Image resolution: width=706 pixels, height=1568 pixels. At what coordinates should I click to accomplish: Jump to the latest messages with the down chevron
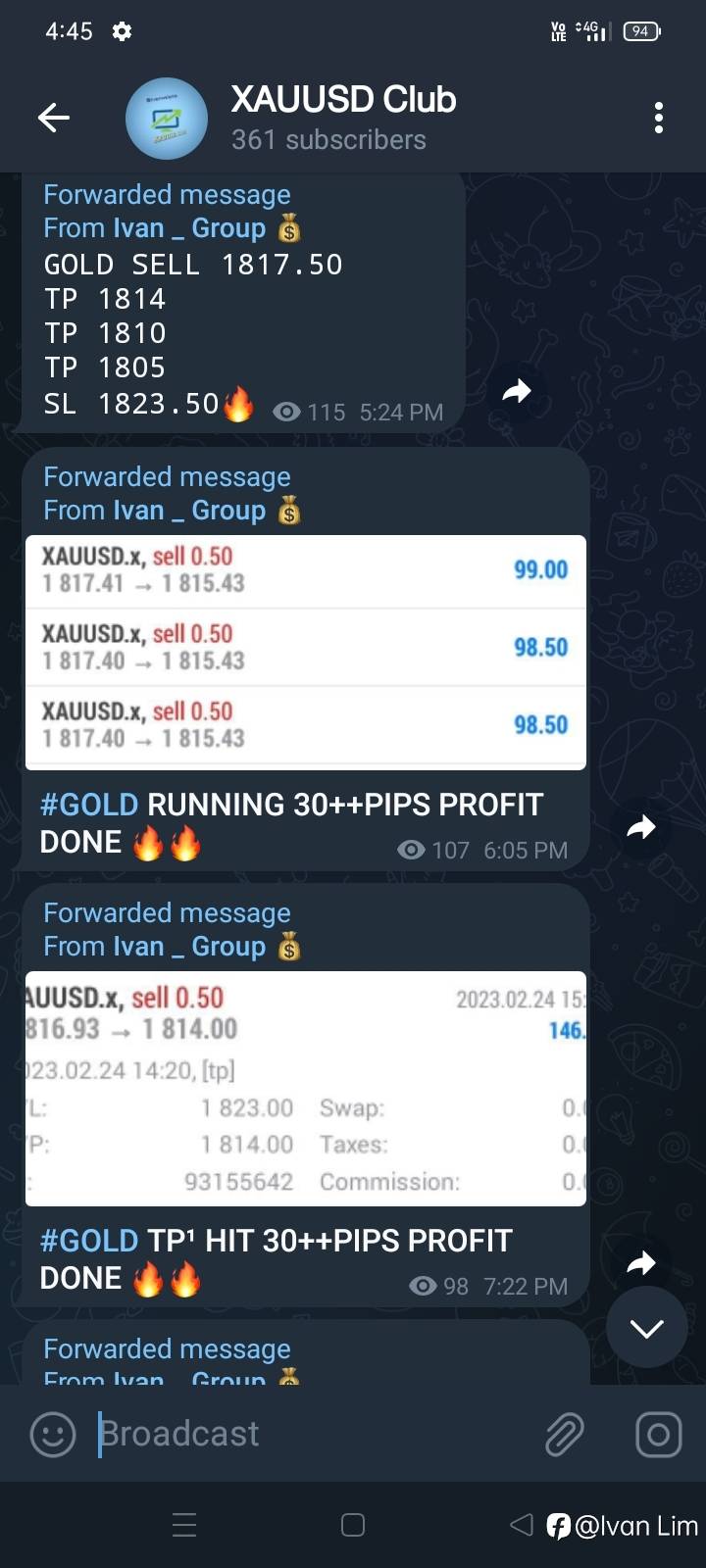pos(647,1328)
